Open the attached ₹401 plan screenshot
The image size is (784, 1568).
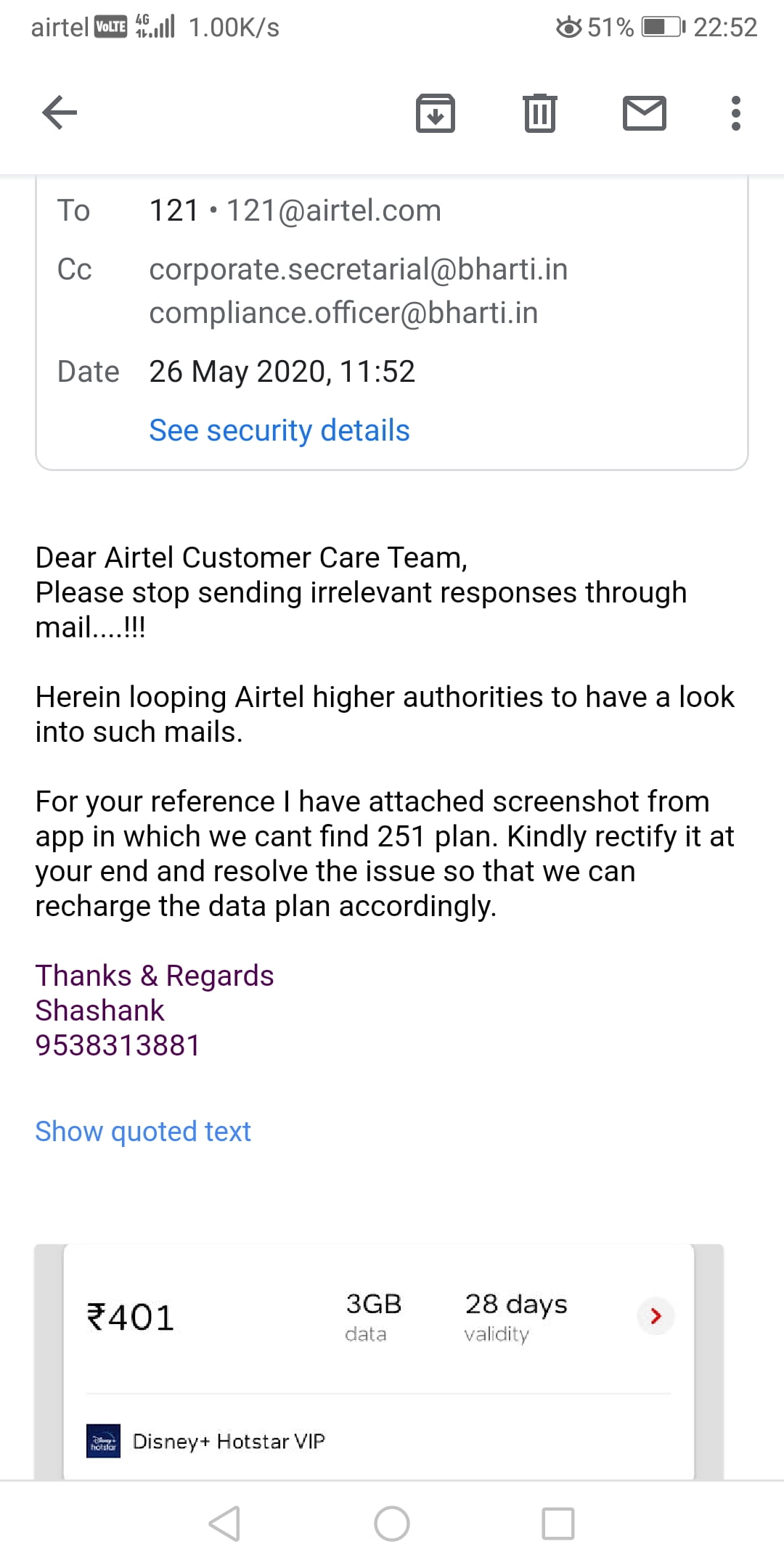(379, 1362)
